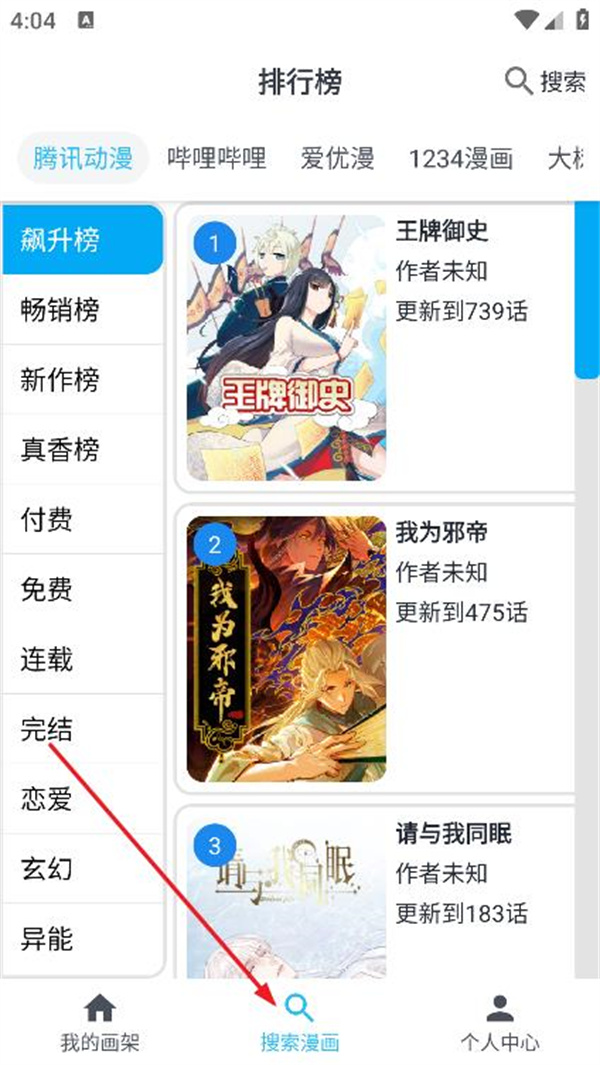Open the 真香榜 ranking category
Image resolution: width=600 pixels, height=1065 pixels.
(82, 450)
